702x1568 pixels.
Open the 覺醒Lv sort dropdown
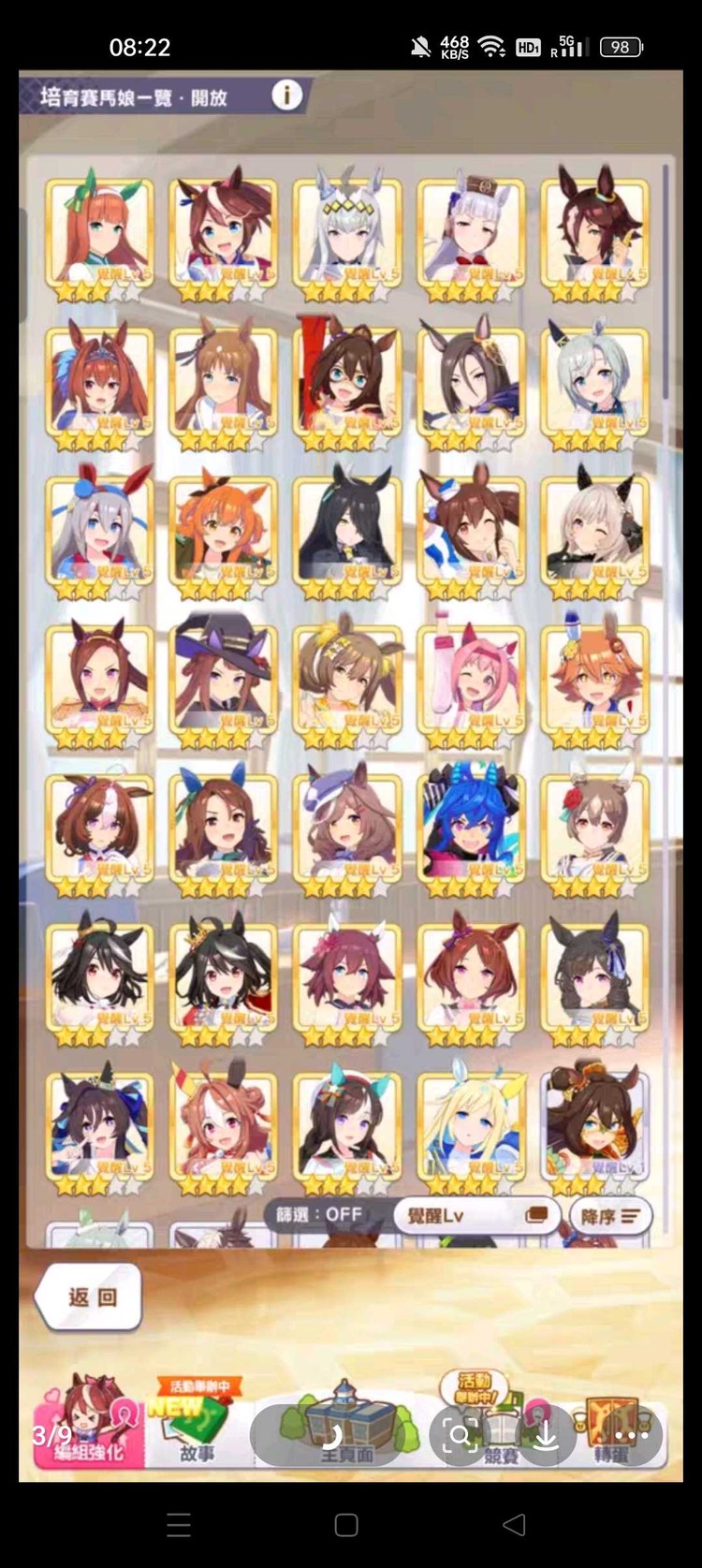(x=477, y=1215)
